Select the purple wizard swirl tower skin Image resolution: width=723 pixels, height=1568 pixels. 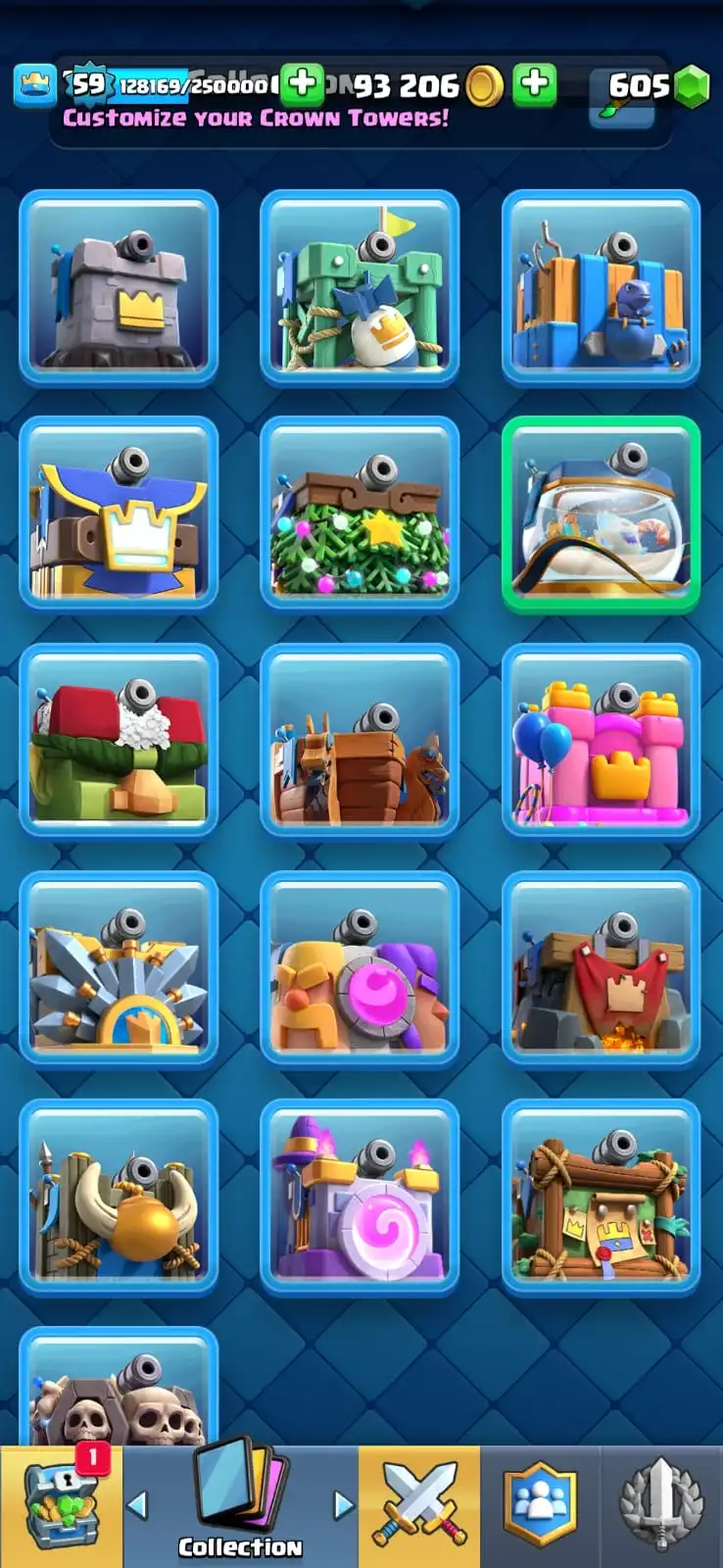[x=360, y=1196]
